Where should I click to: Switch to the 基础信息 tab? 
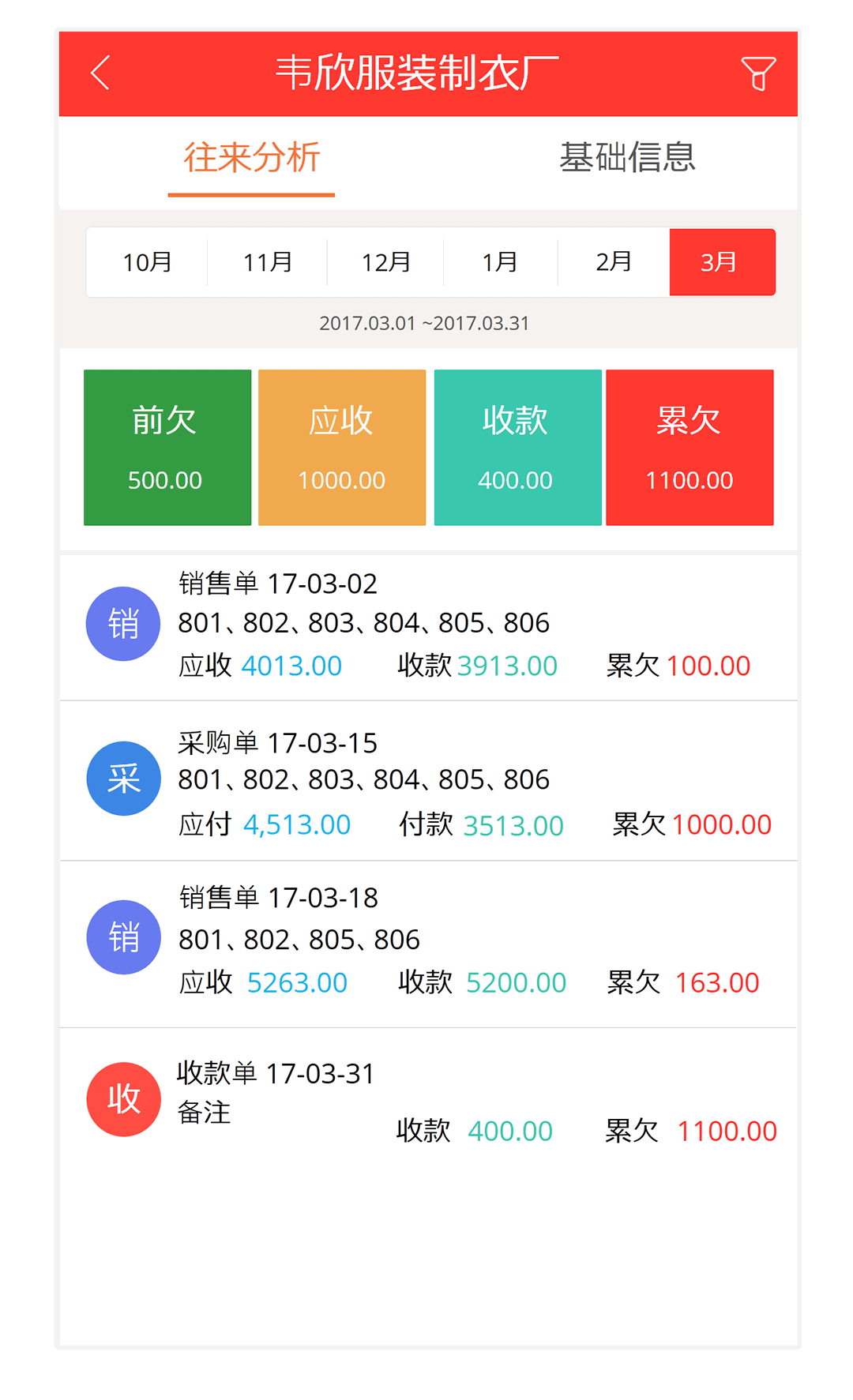coord(627,157)
